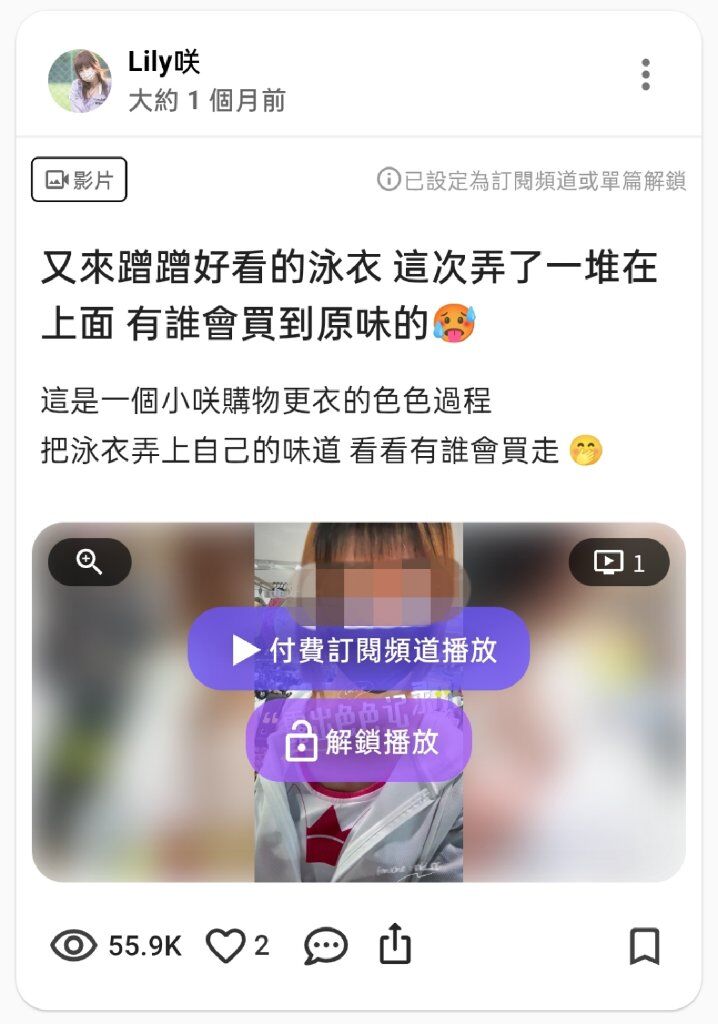Like this post with the heart icon

coord(226,945)
